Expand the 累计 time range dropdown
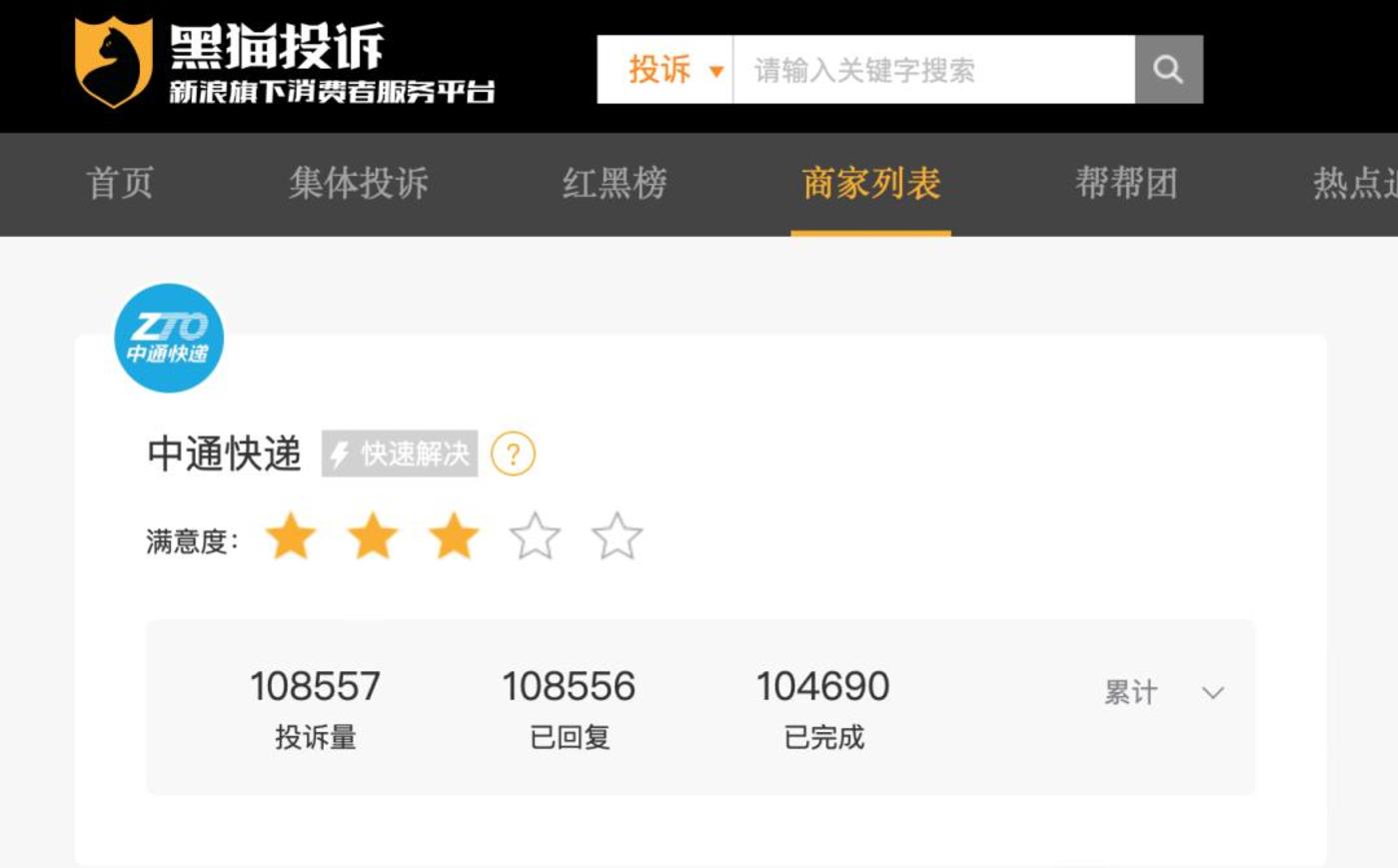 [x=1163, y=692]
